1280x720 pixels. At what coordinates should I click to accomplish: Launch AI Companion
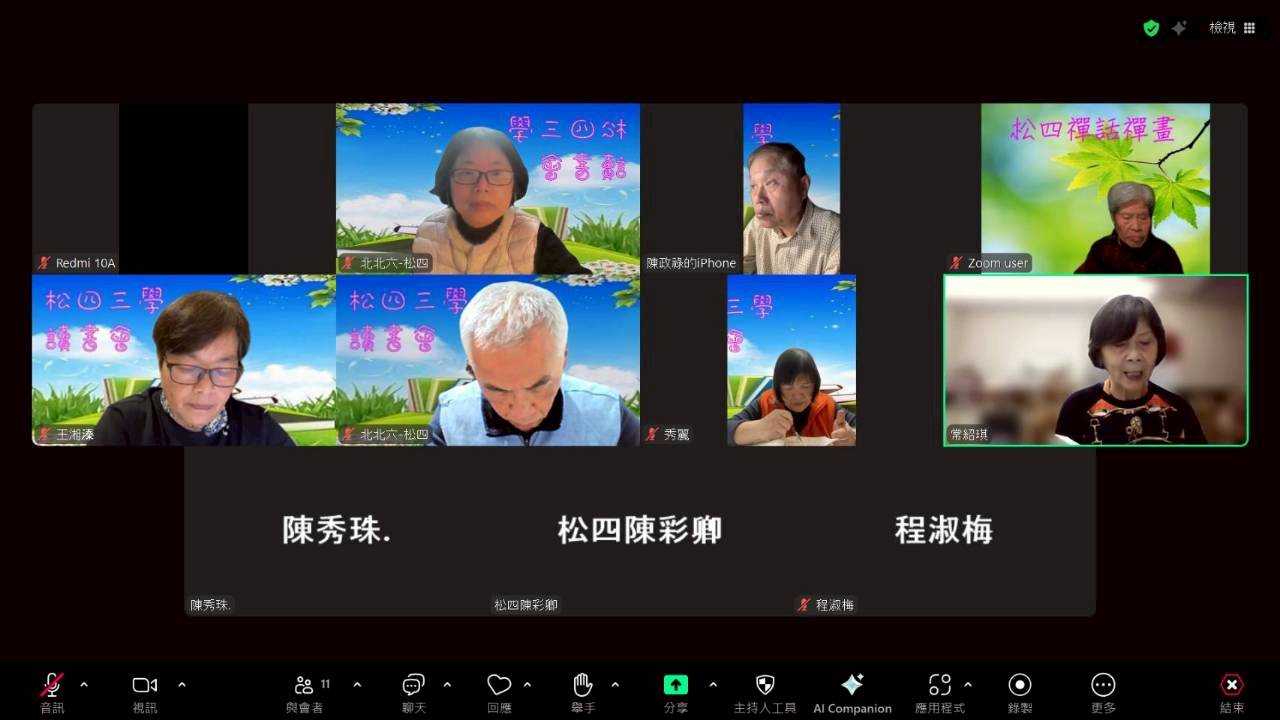[x=852, y=691]
